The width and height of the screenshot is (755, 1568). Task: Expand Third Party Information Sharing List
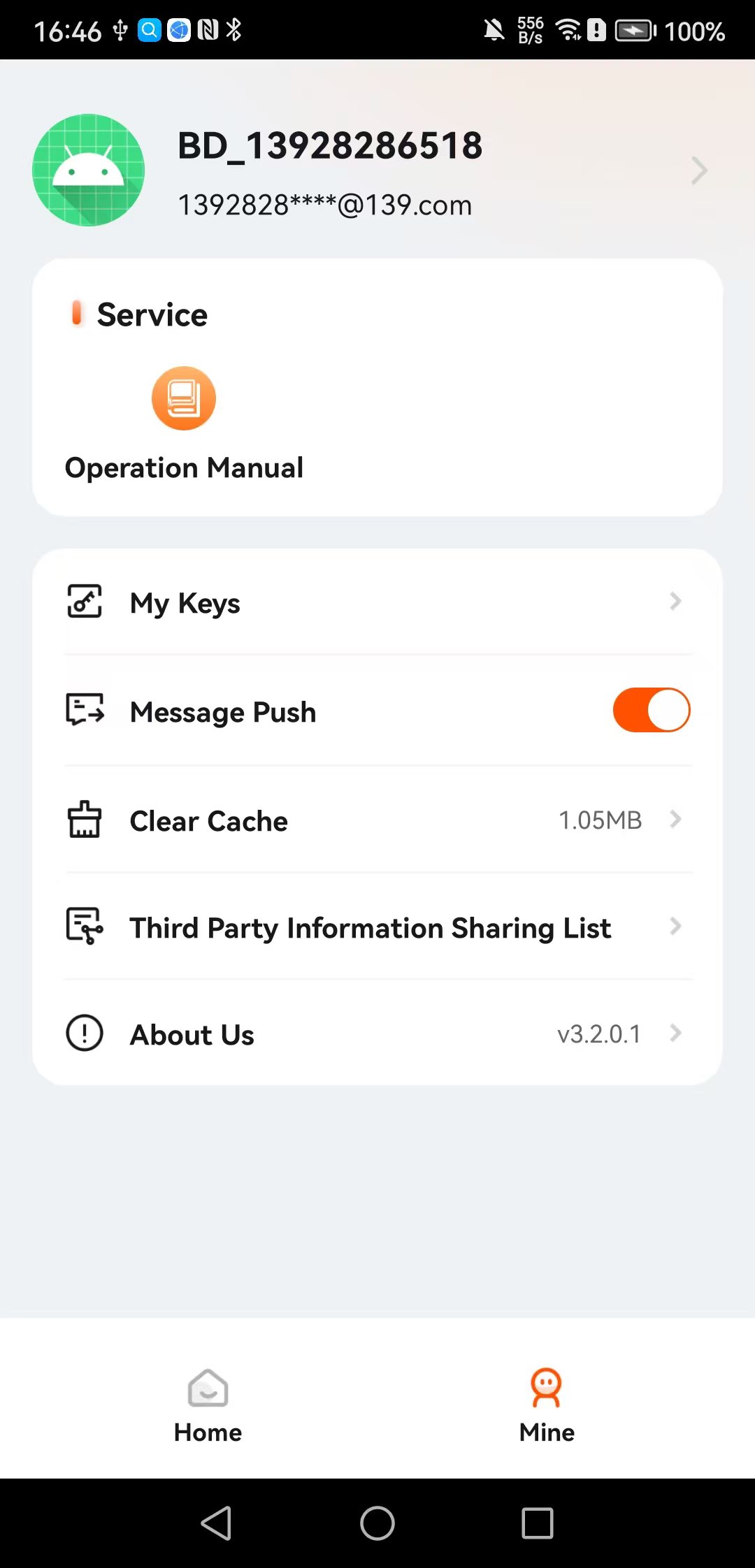[675, 927]
